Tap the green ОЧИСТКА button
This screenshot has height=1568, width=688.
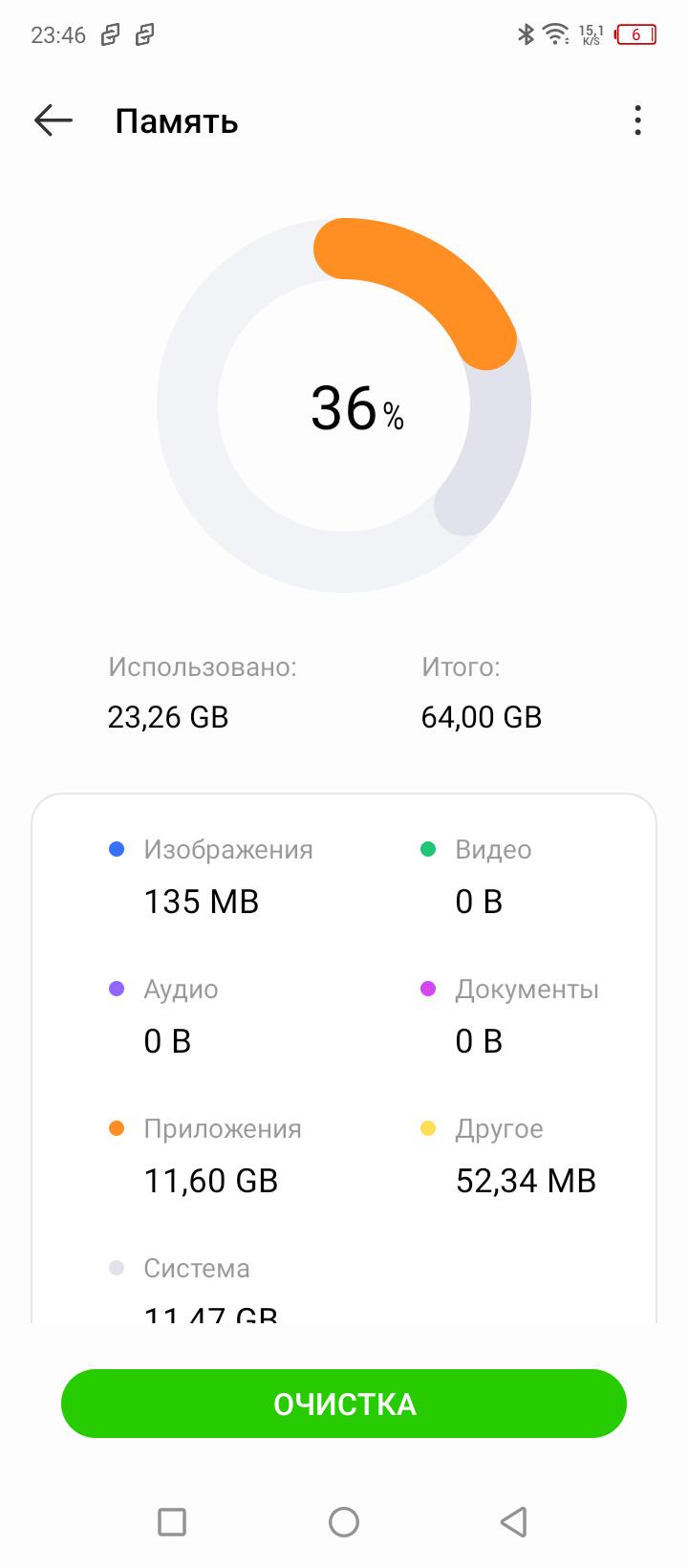(x=344, y=1404)
